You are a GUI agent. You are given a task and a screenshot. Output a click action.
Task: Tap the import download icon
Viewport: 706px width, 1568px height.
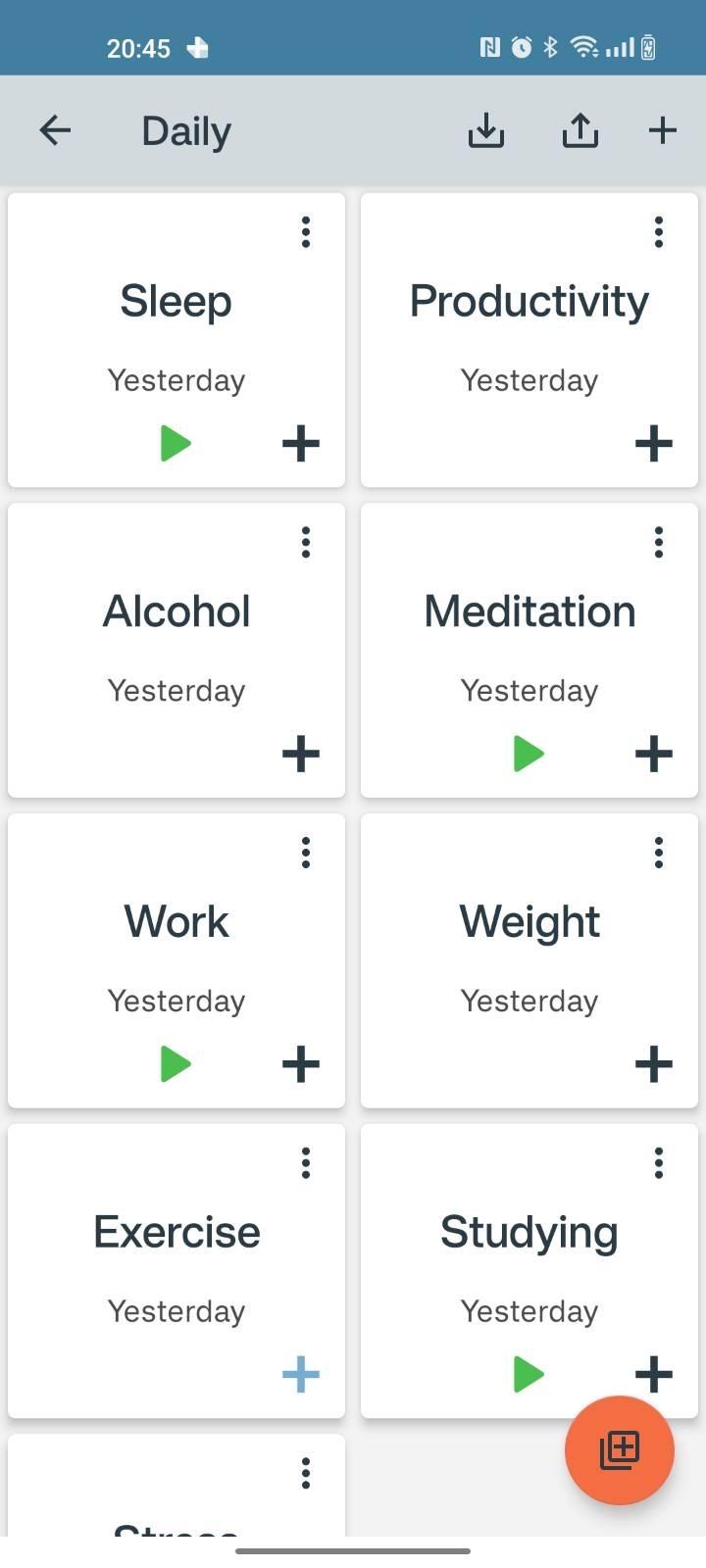485,130
